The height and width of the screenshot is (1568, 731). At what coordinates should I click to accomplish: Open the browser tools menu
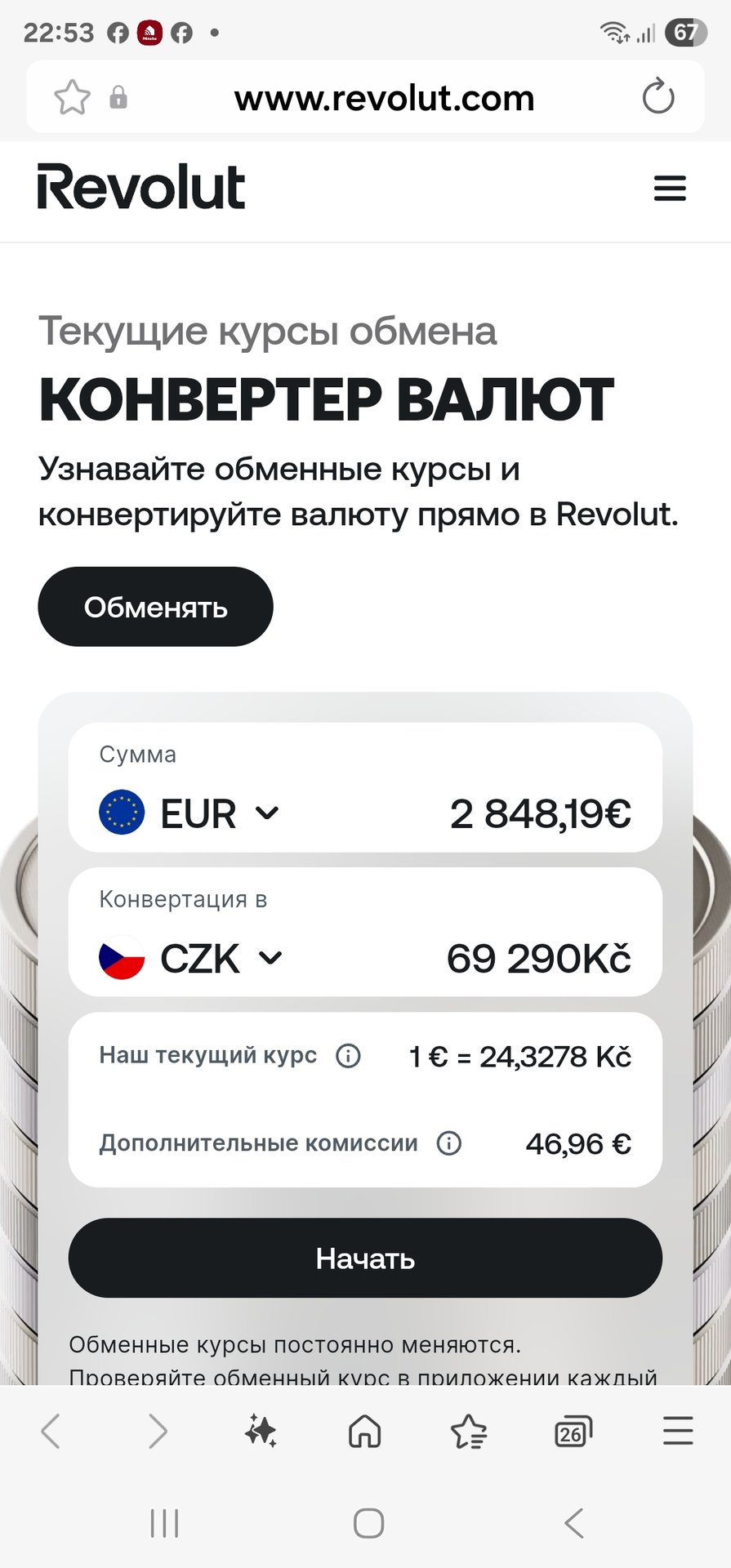tap(678, 1432)
